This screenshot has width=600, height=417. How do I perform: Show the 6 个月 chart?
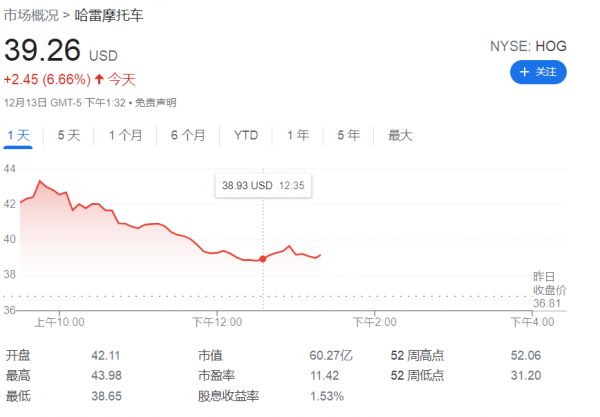(x=188, y=135)
